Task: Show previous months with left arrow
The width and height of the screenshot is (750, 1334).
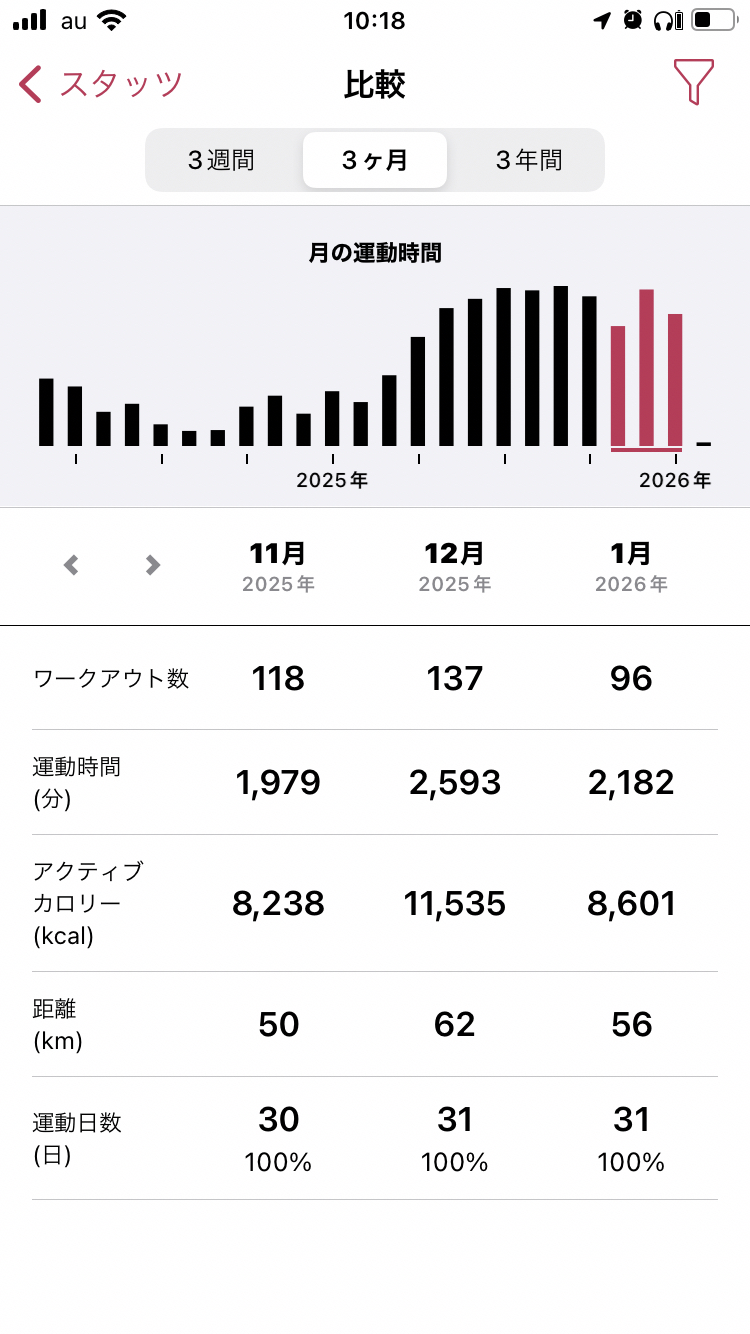Action: 71,565
